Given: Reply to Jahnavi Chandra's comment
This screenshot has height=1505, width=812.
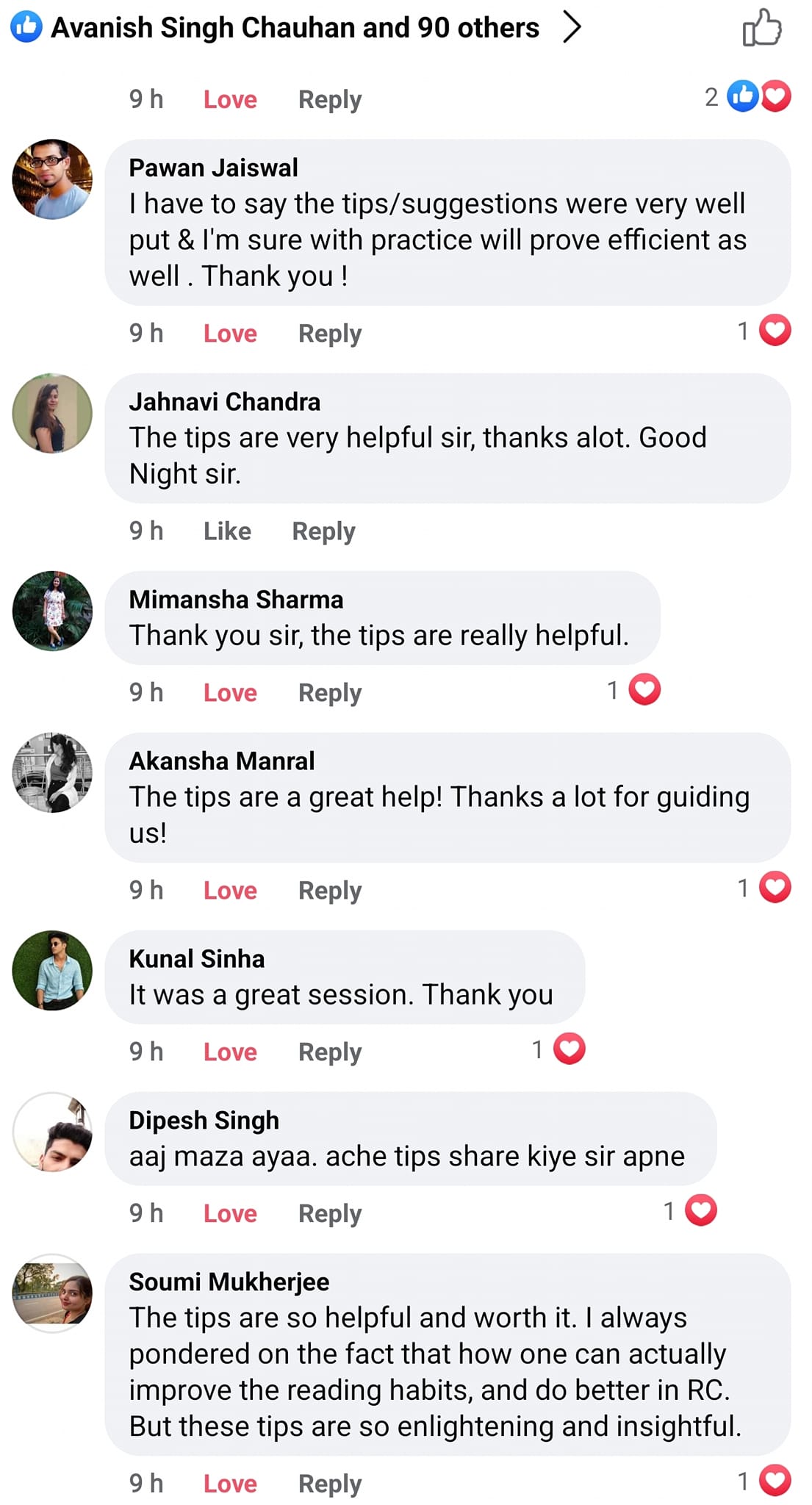Looking at the screenshot, I should point(323,531).
